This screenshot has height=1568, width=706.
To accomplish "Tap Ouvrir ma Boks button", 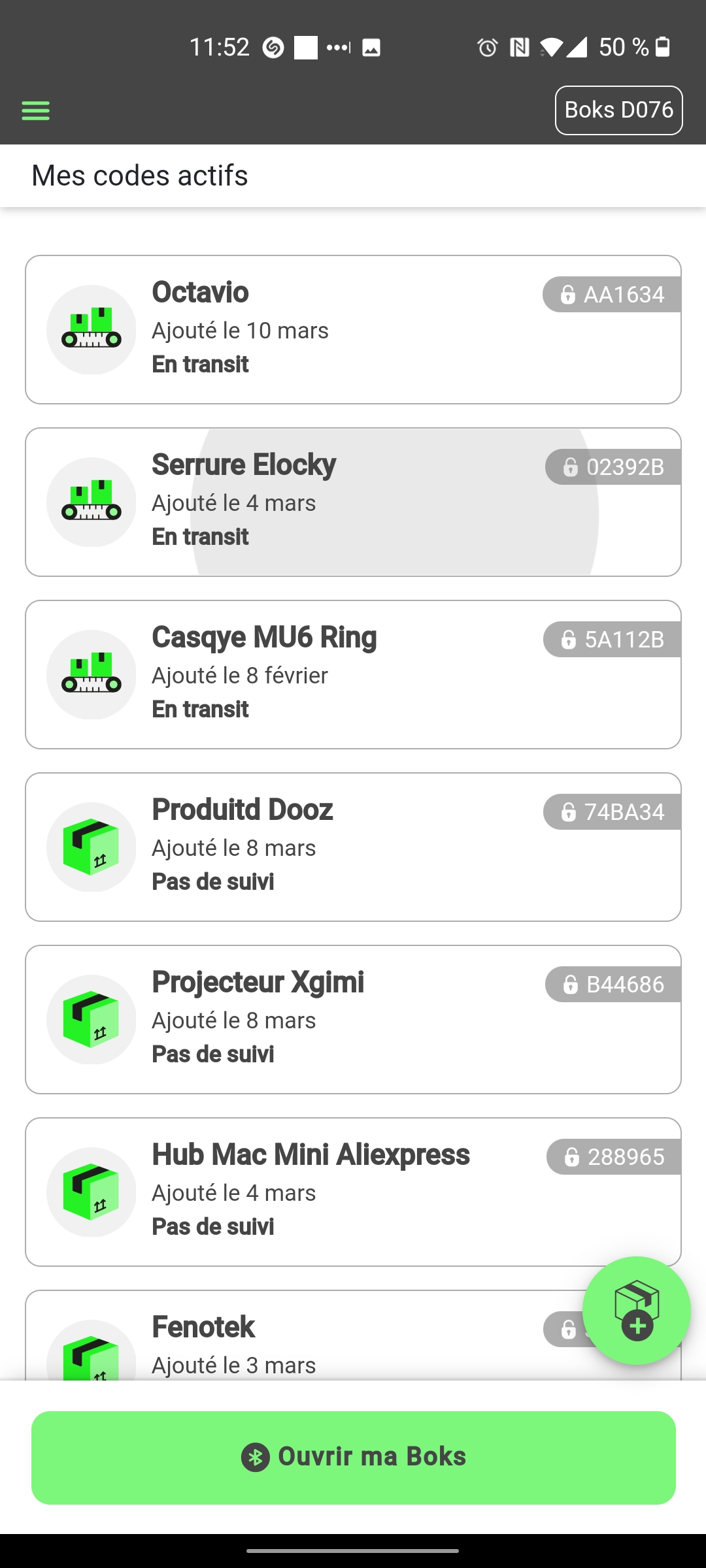I will coord(353,1458).
